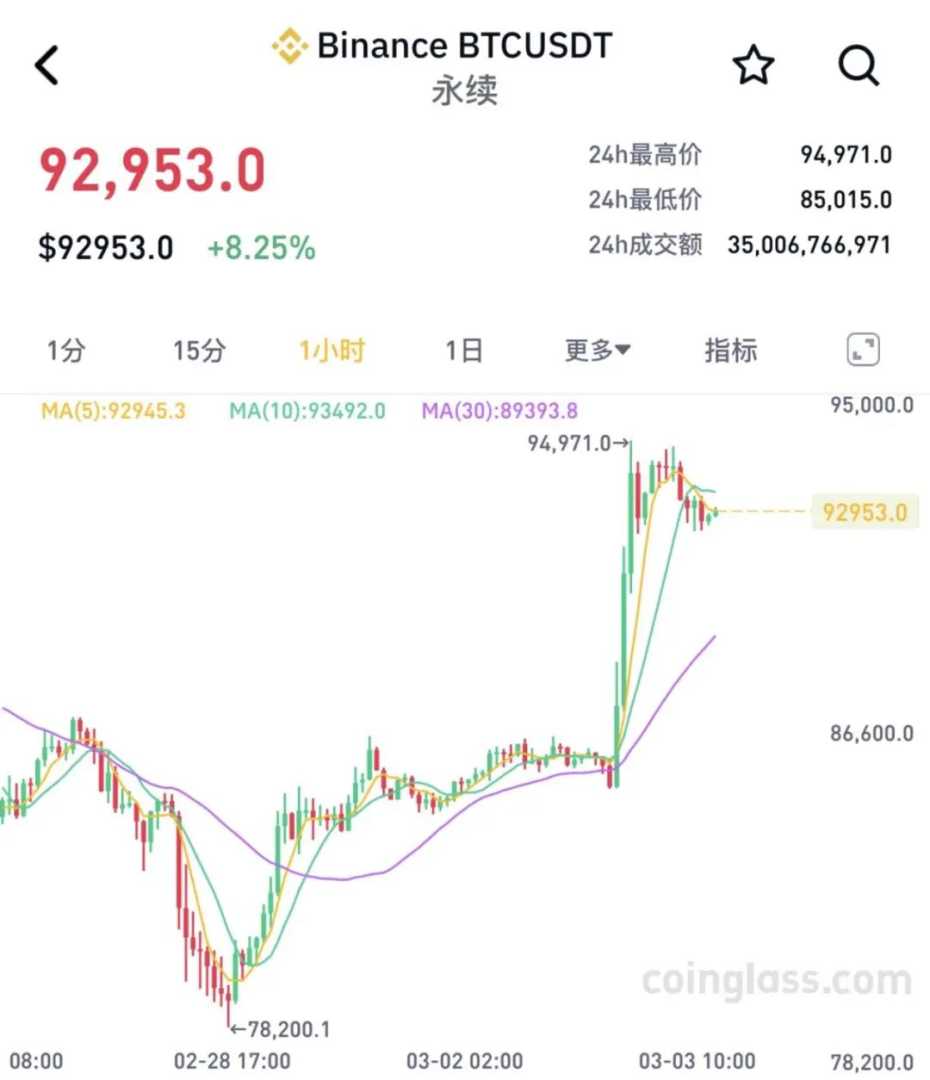Go back using the top-left arrow
The image size is (930, 1080).
(x=47, y=66)
